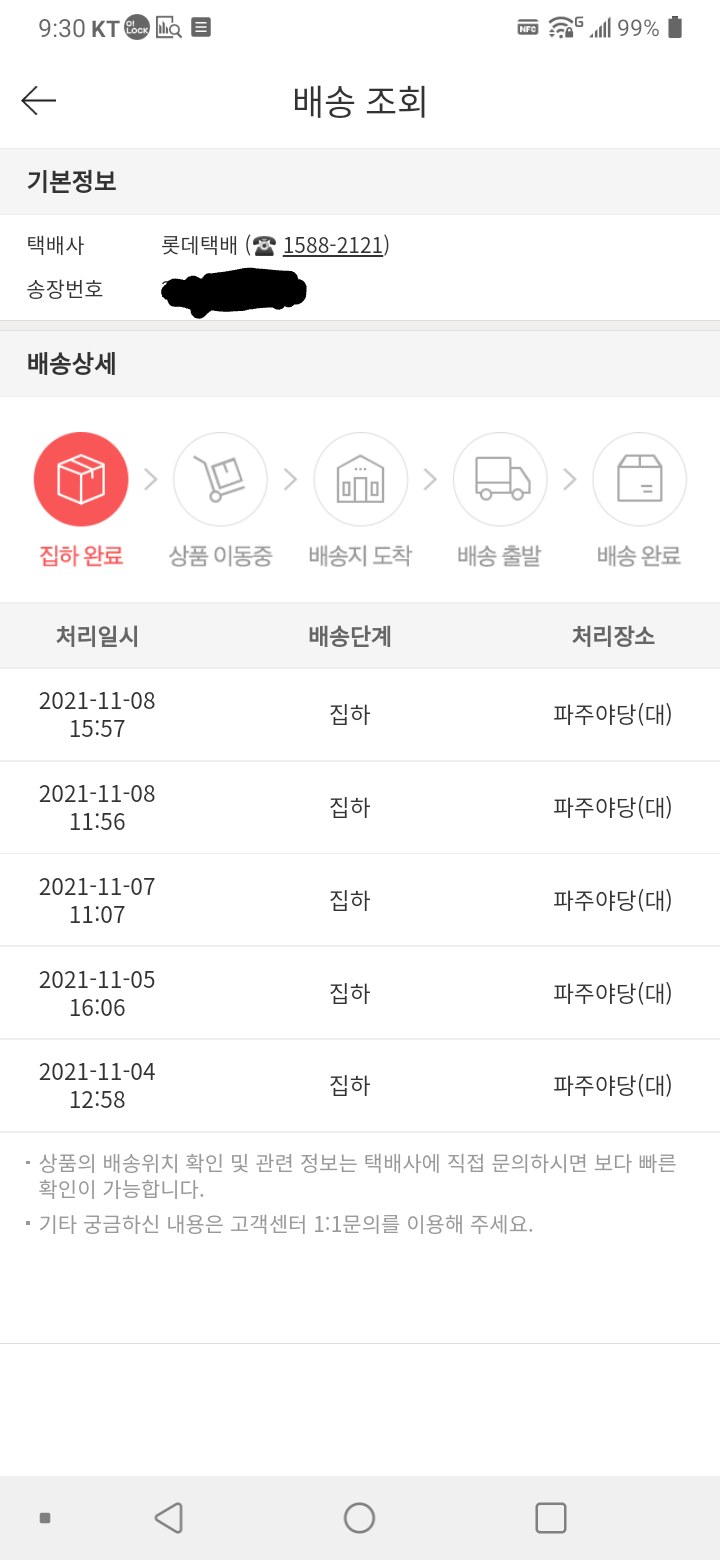Viewport: 720px width, 1560px height.
Task: Call 롯데택배 at 1588-2121
Action: point(332,245)
